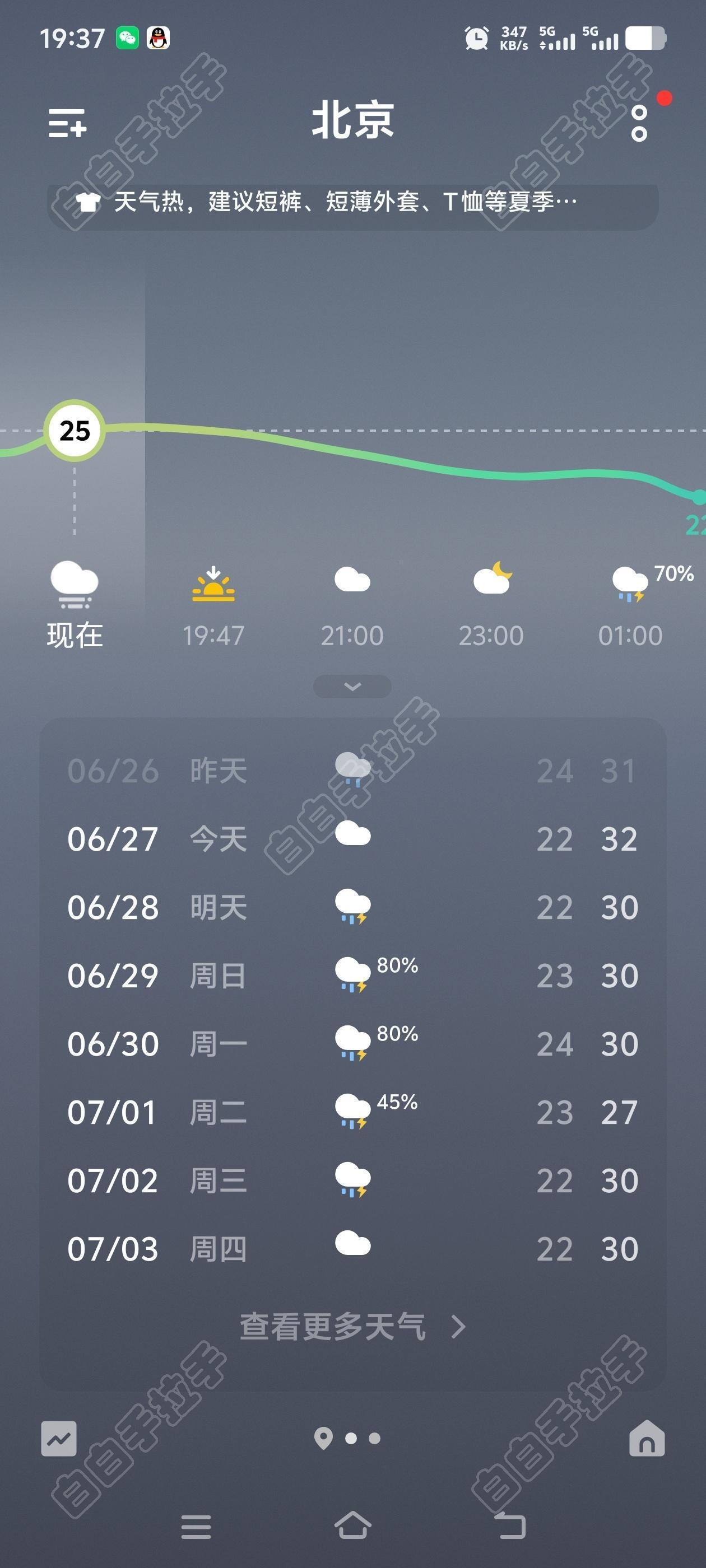Open the city list add menu
The width and height of the screenshot is (706, 1568).
point(68,123)
